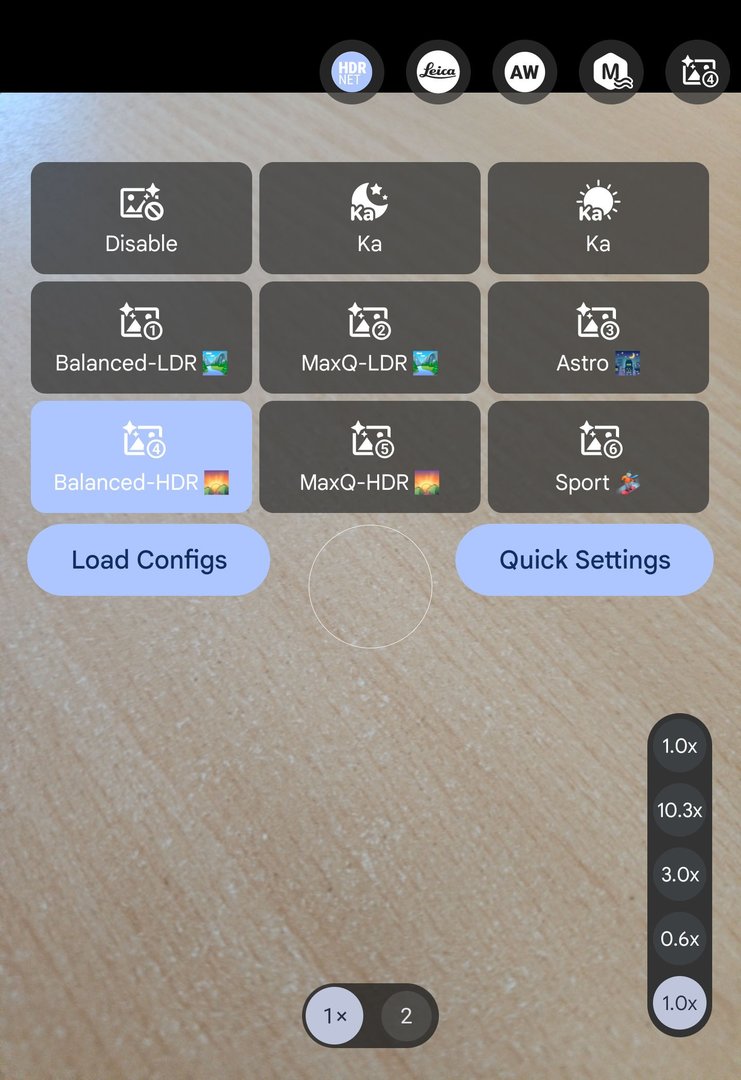Viewport: 741px width, 1080px height.
Task: Set zoom to 10.3x
Action: pos(679,810)
